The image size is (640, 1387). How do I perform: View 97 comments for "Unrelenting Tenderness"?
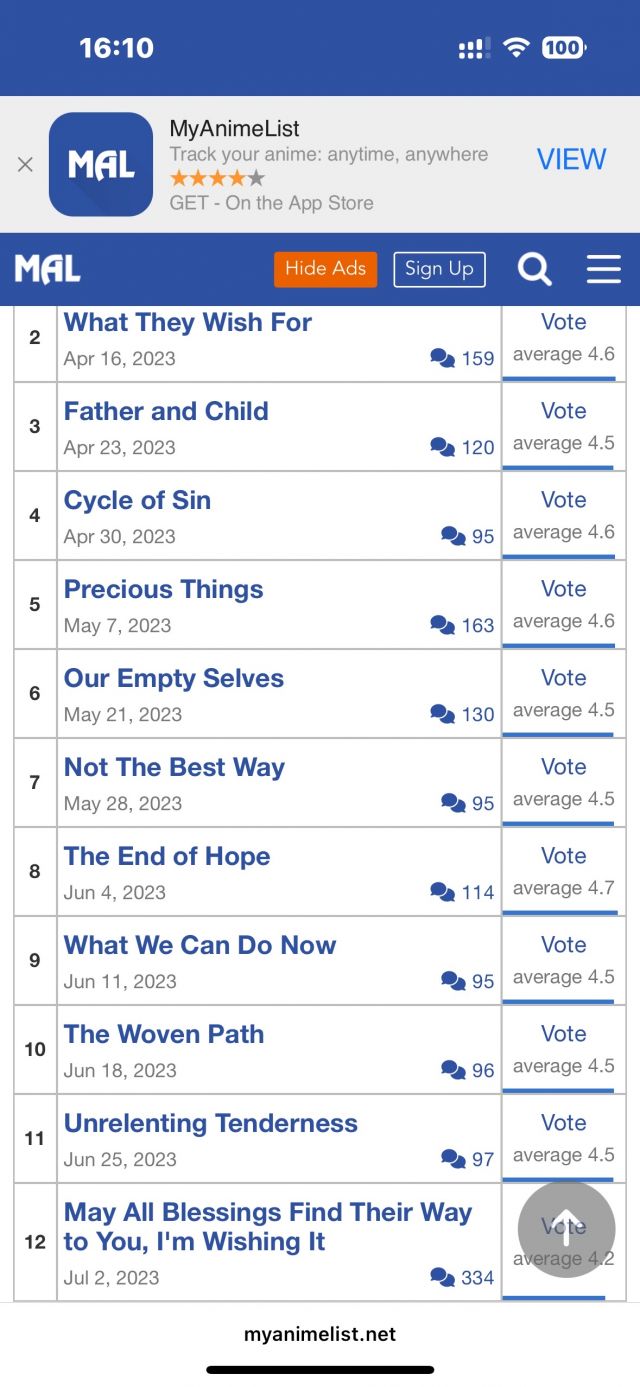click(x=468, y=1159)
